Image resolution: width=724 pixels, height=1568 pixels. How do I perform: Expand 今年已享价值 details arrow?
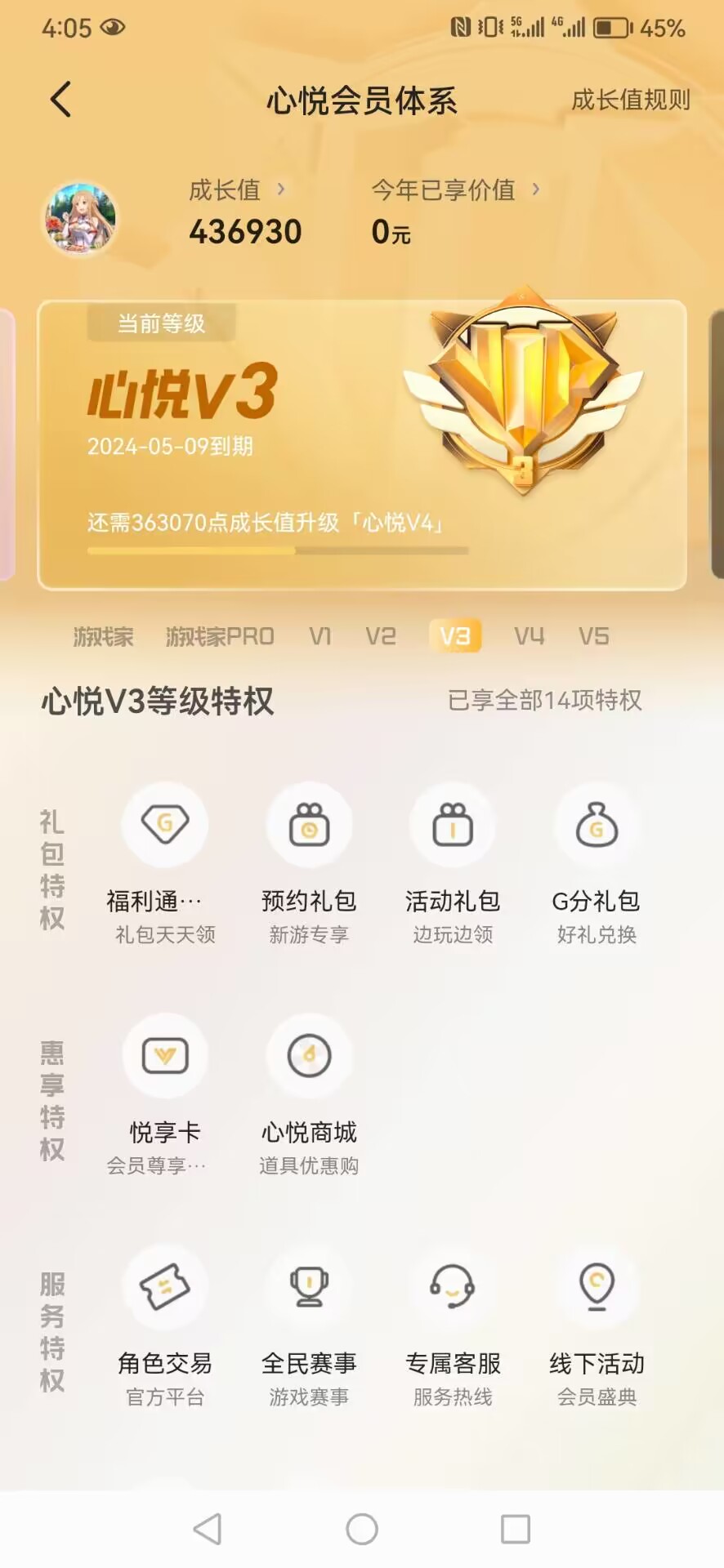[537, 190]
